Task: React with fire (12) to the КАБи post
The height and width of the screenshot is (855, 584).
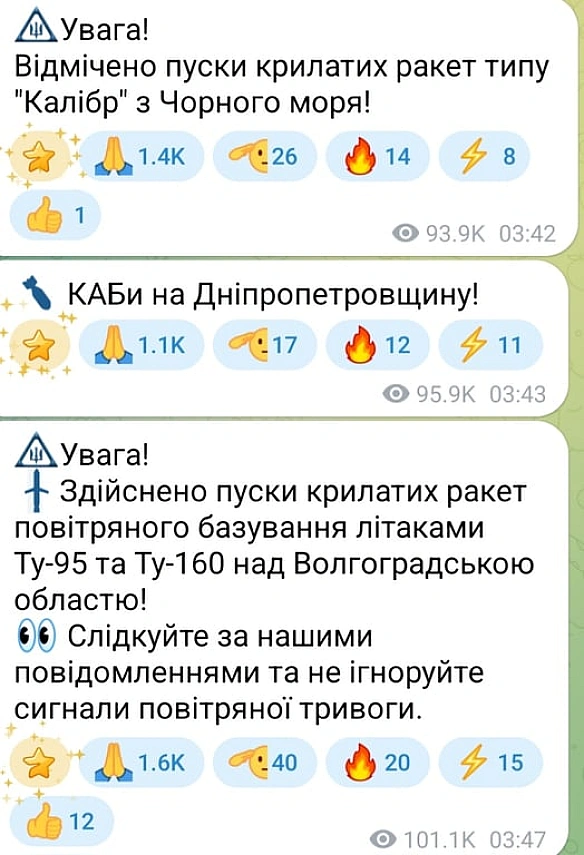Action: 377,345
